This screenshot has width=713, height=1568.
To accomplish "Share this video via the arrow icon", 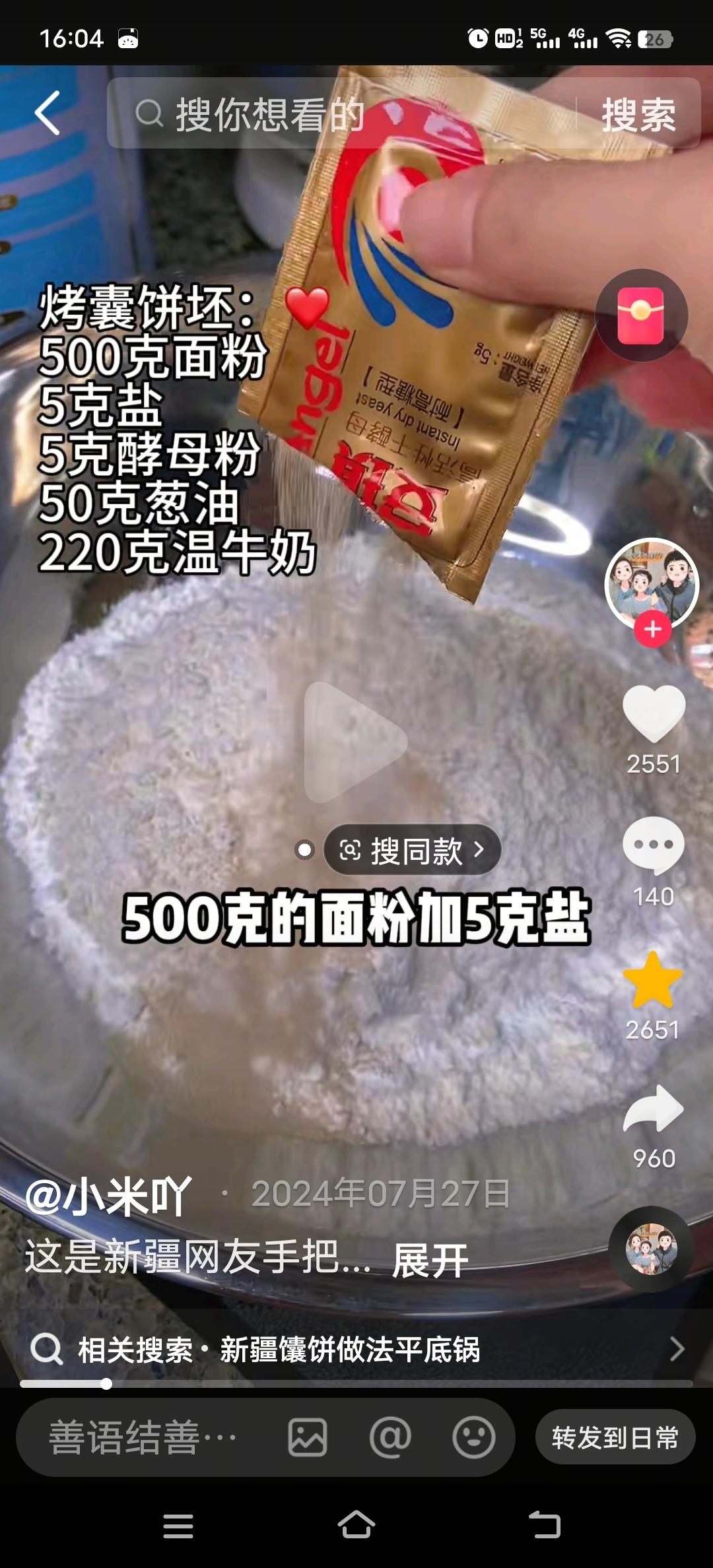I will [x=654, y=1110].
